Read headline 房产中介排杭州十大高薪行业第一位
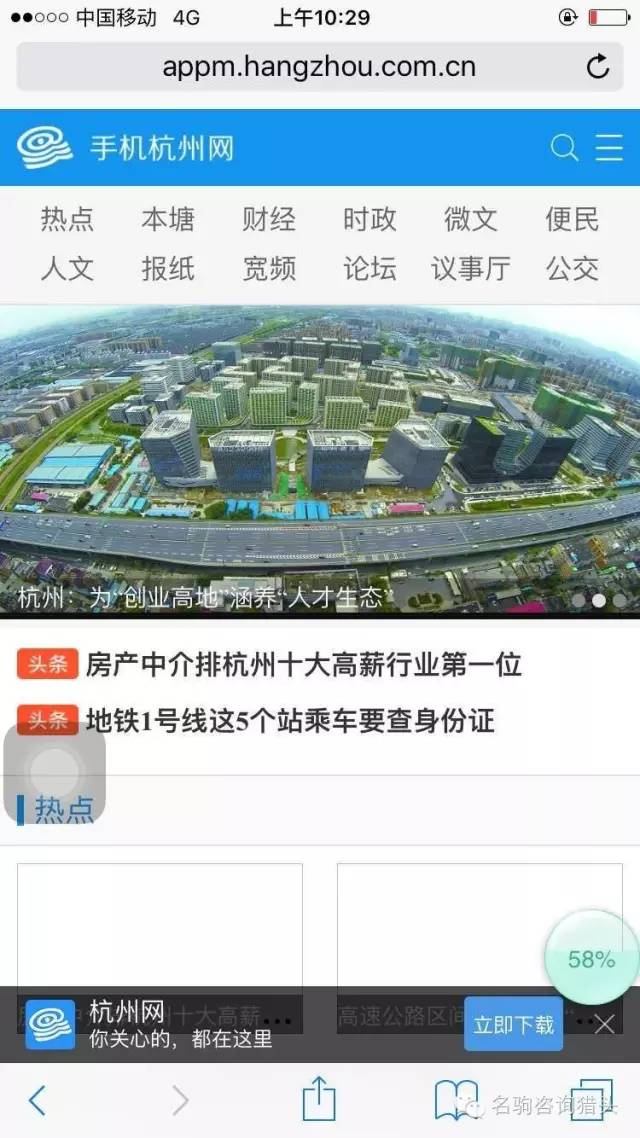 [303, 664]
